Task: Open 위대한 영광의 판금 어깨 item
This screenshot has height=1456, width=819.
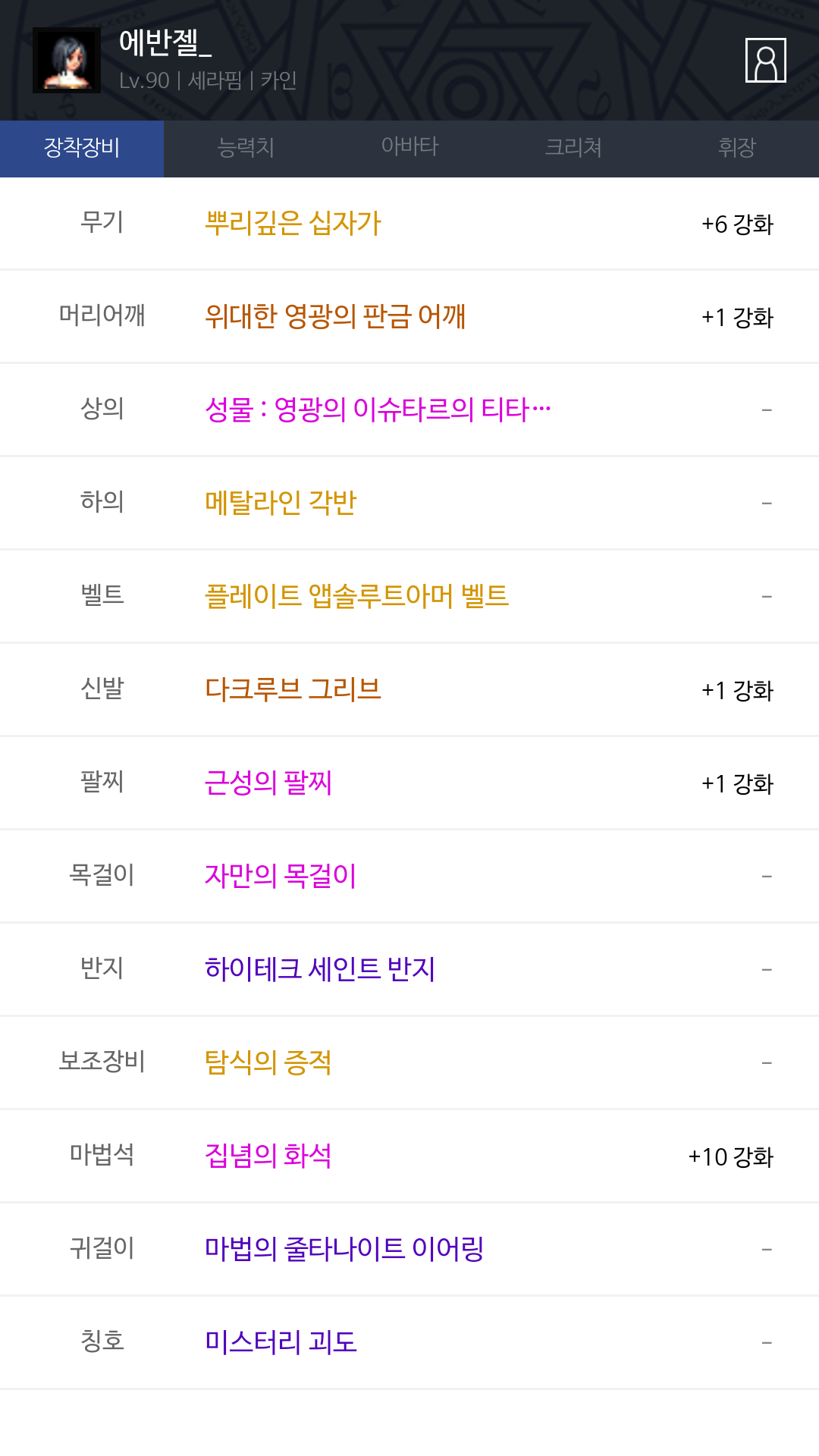Action: tap(335, 316)
